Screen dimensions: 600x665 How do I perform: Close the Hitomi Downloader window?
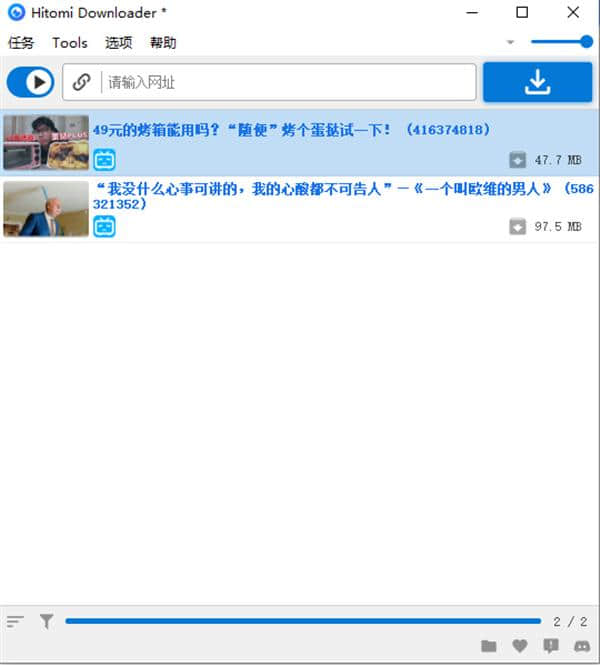pyautogui.click(x=572, y=13)
